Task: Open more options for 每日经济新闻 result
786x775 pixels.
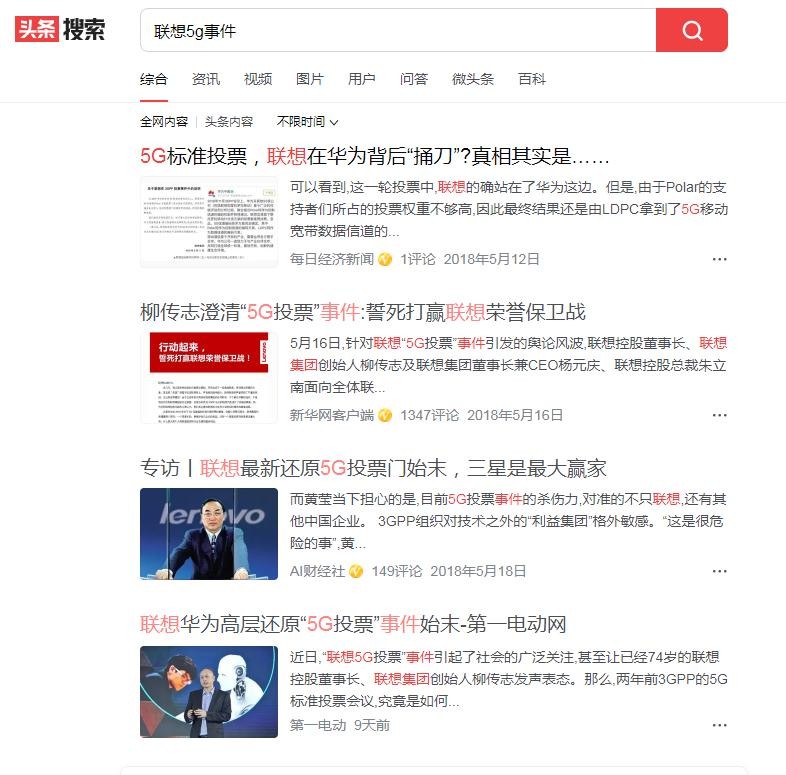Action: [x=719, y=259]
